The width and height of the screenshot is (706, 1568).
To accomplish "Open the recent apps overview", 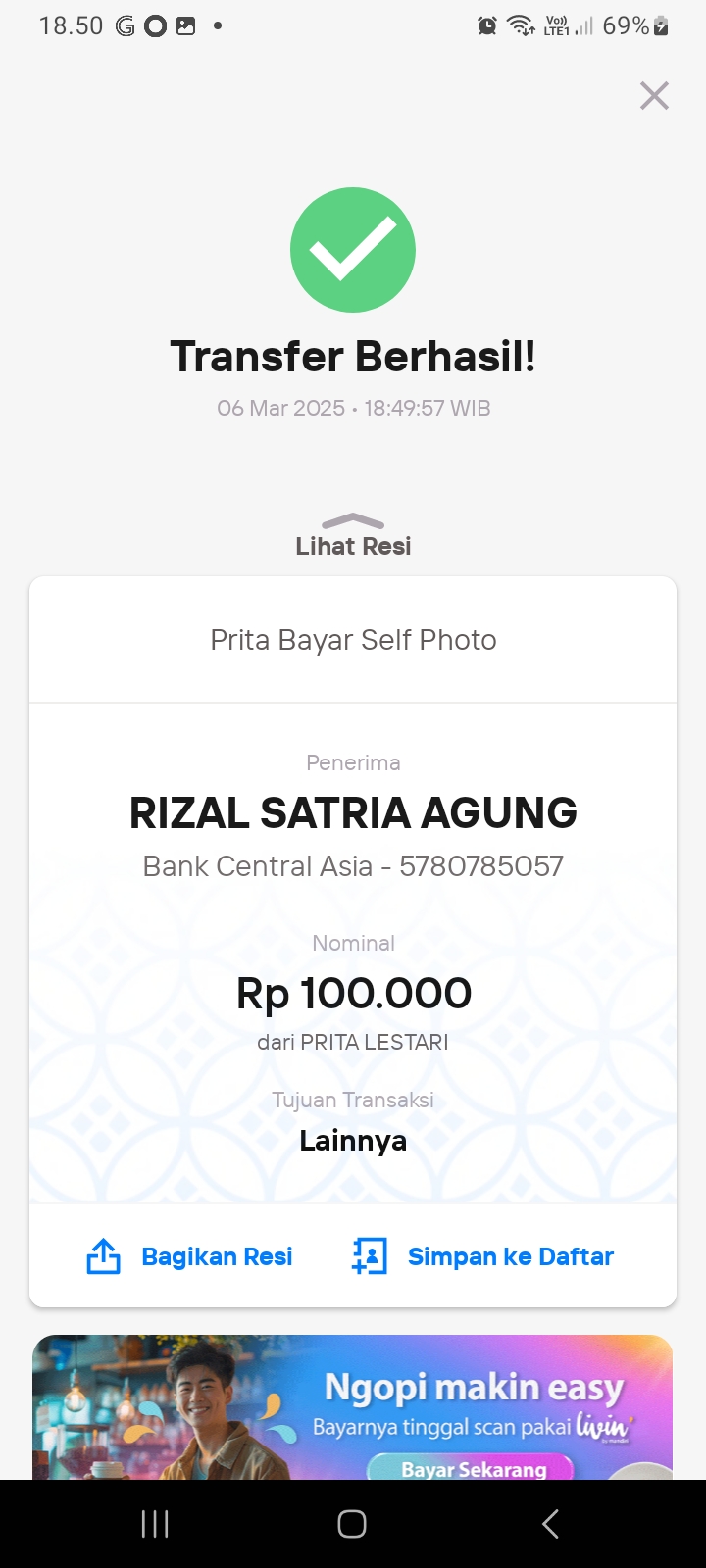I will tap(155, 1524).
